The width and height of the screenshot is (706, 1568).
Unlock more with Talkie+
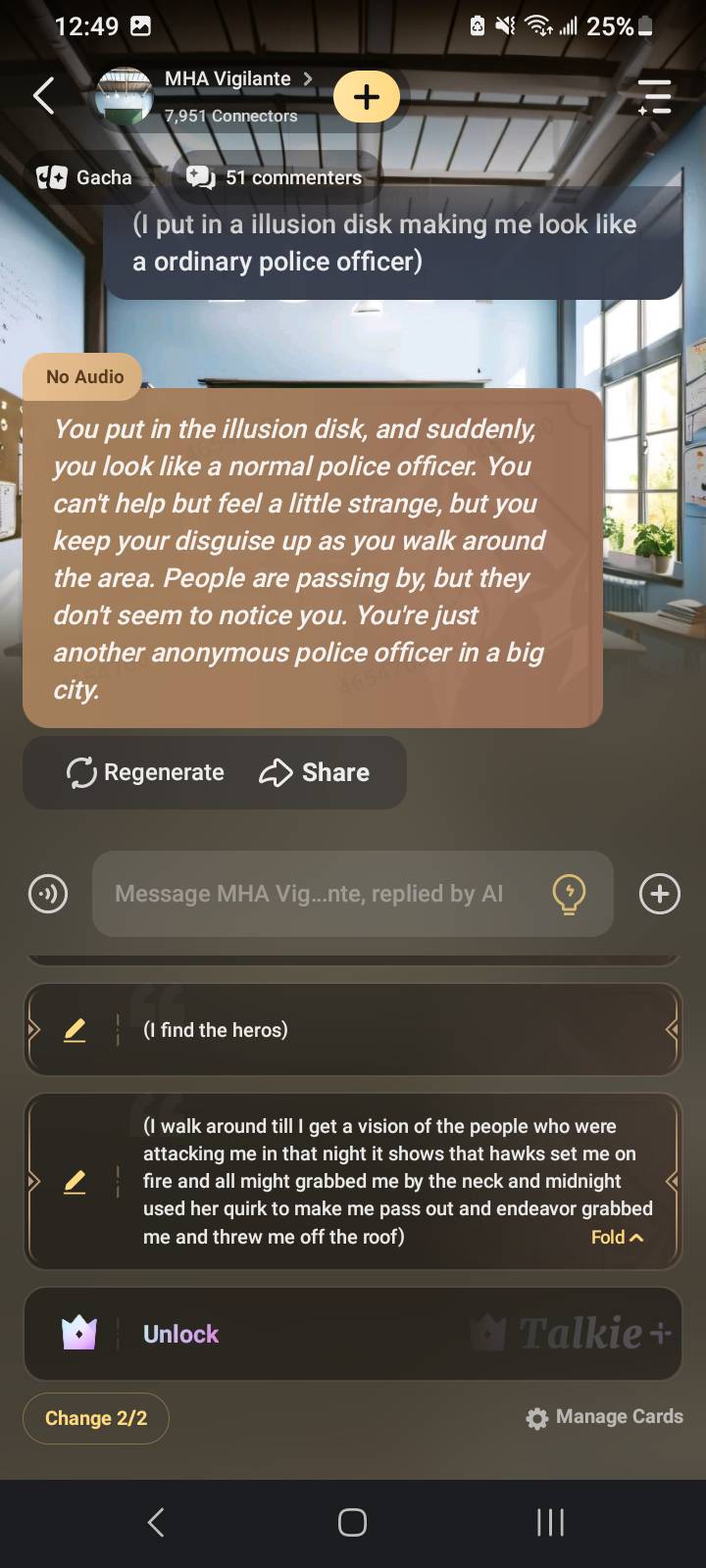[180, 1334]
